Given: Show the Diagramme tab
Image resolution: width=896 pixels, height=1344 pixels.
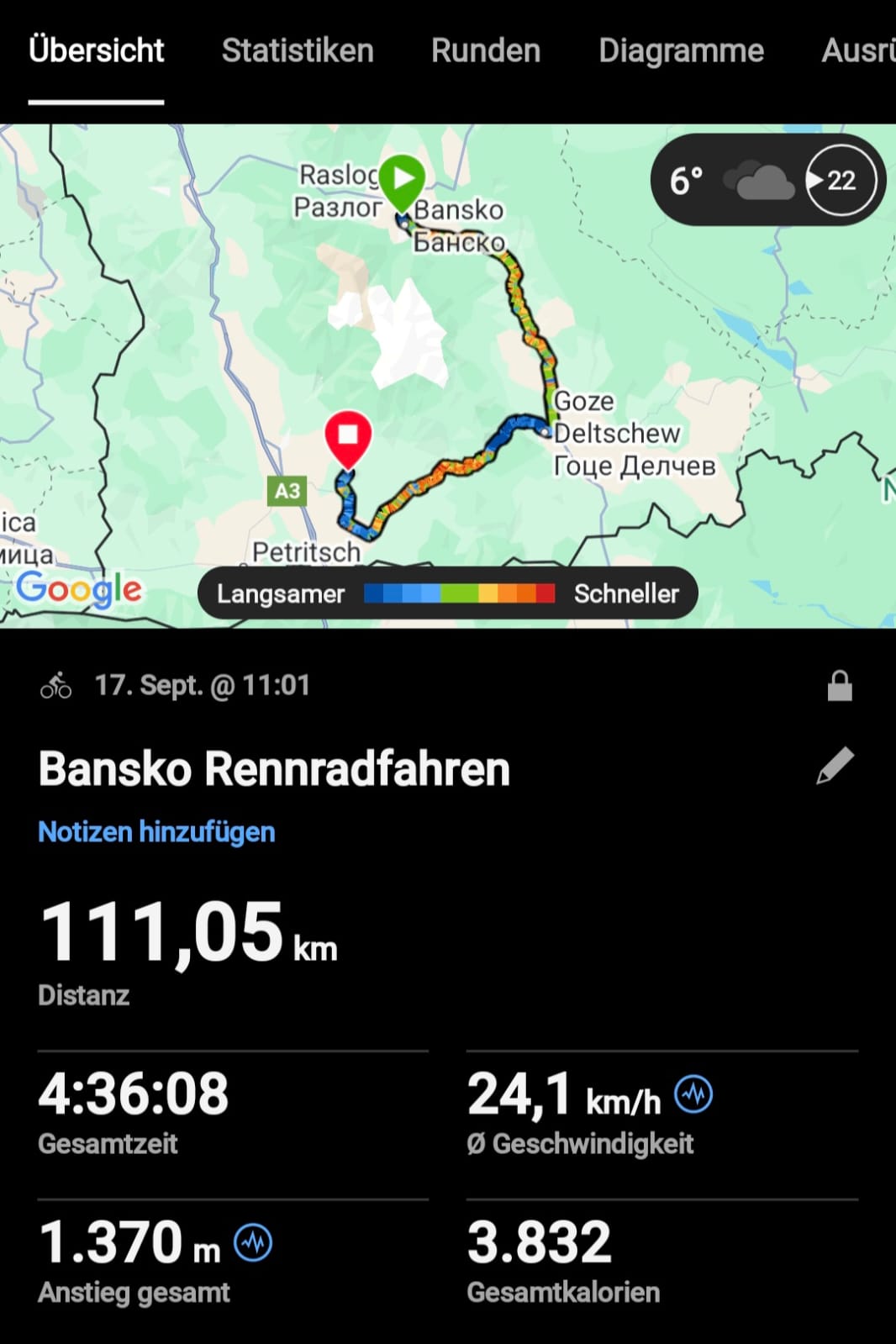Looking at the screenshot, I should [681, 51].
